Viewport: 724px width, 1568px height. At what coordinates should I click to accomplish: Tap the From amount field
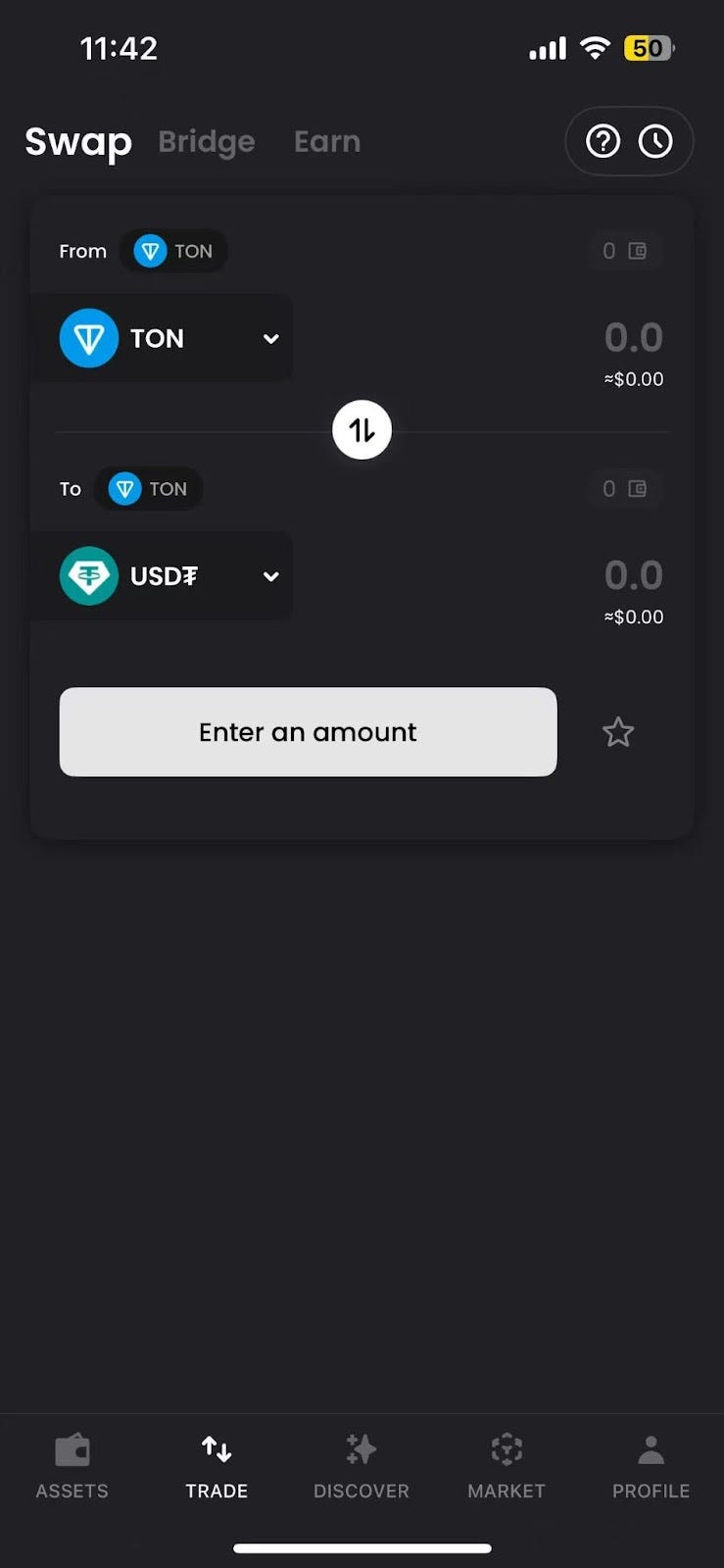(633, 338)
